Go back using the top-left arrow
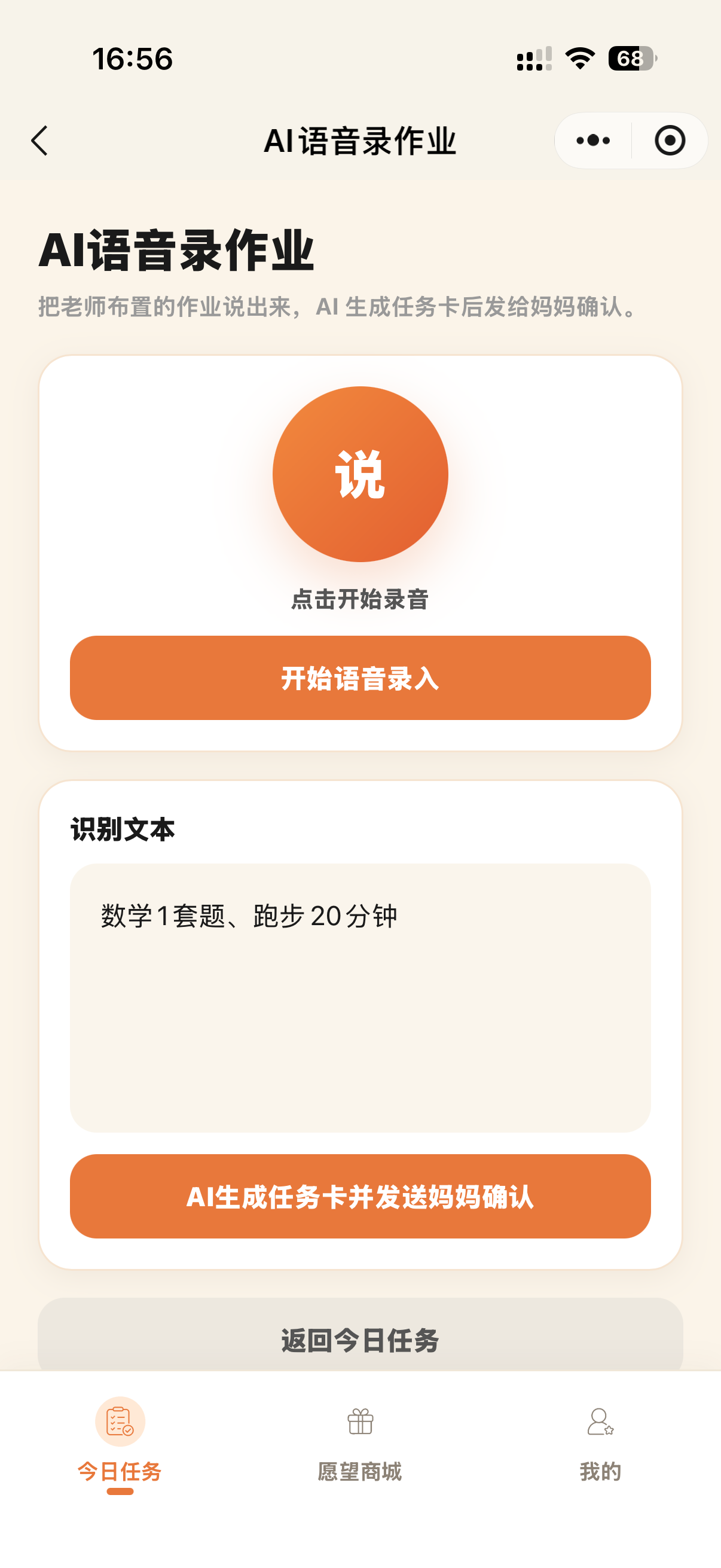Image resolution: width=721 pixels, height=1568 pixels. click(39, 141)
